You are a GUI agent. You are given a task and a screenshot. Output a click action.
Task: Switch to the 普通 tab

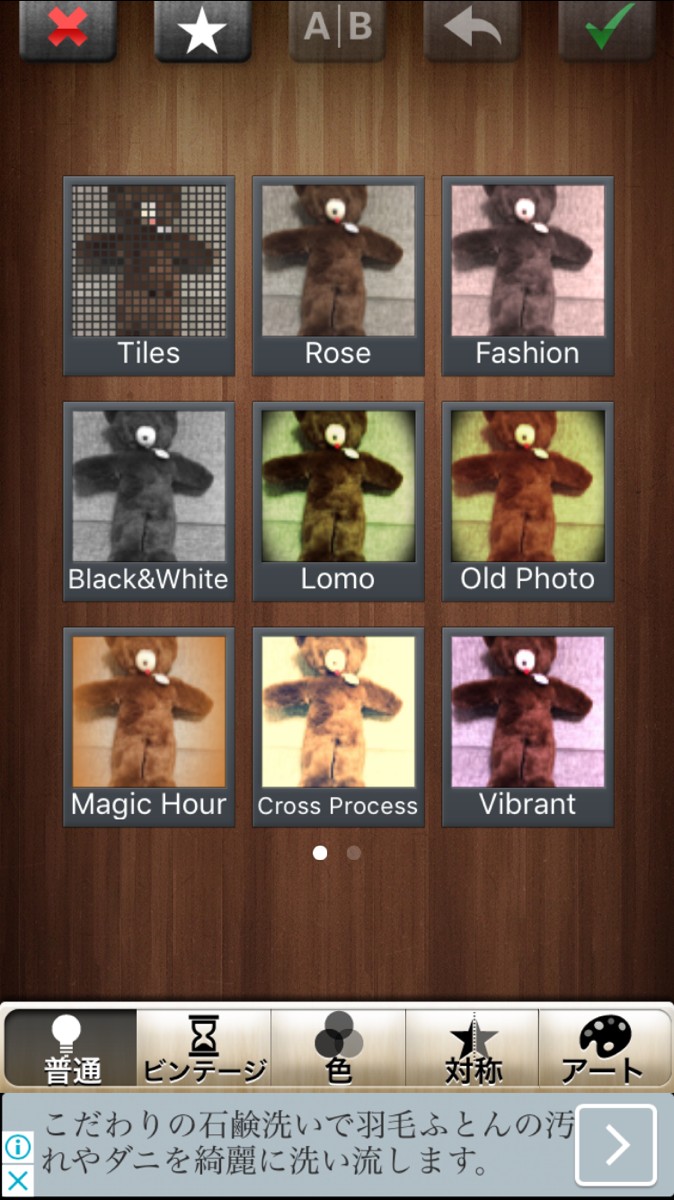click(71, 1048)
